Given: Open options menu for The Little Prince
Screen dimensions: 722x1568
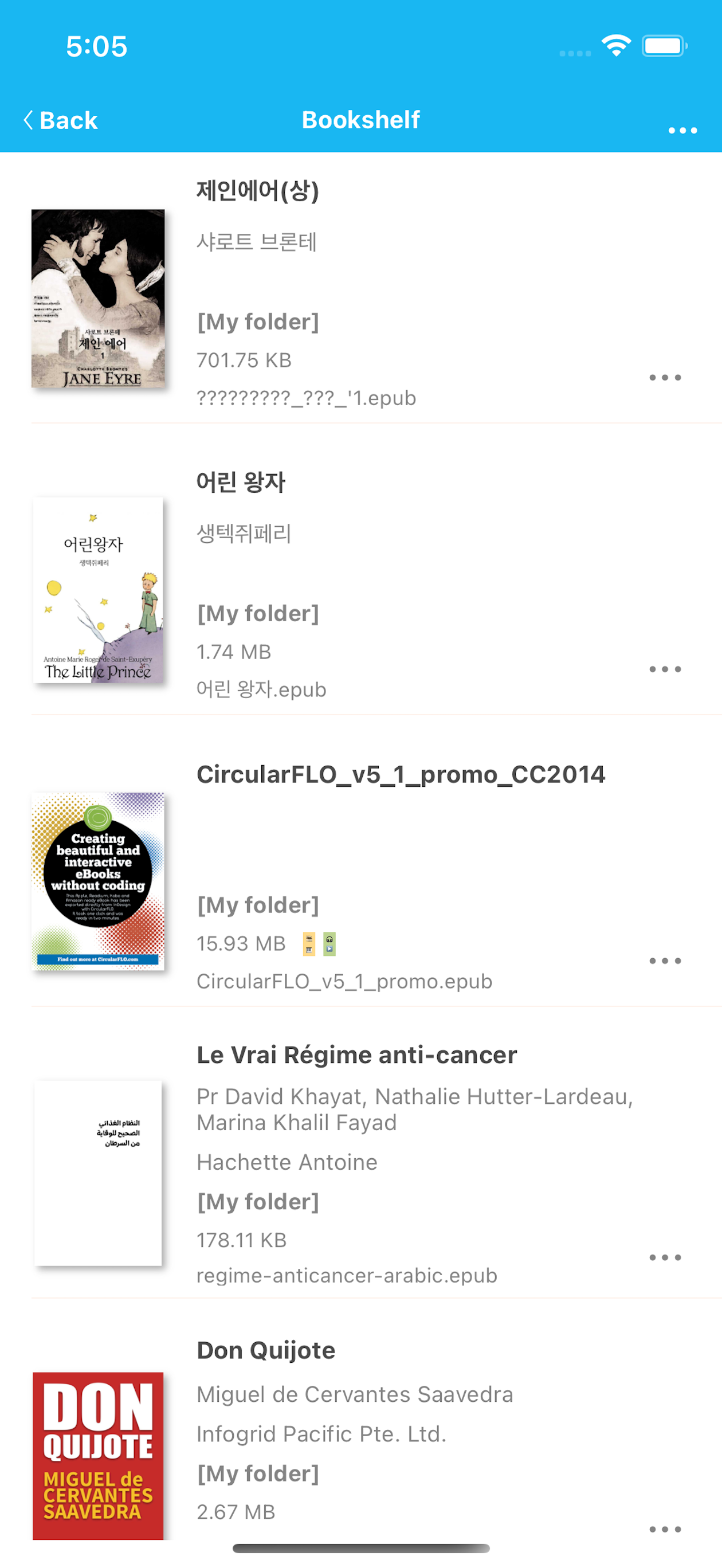Looking at the screenshot, I should click(x=664, y=669).
